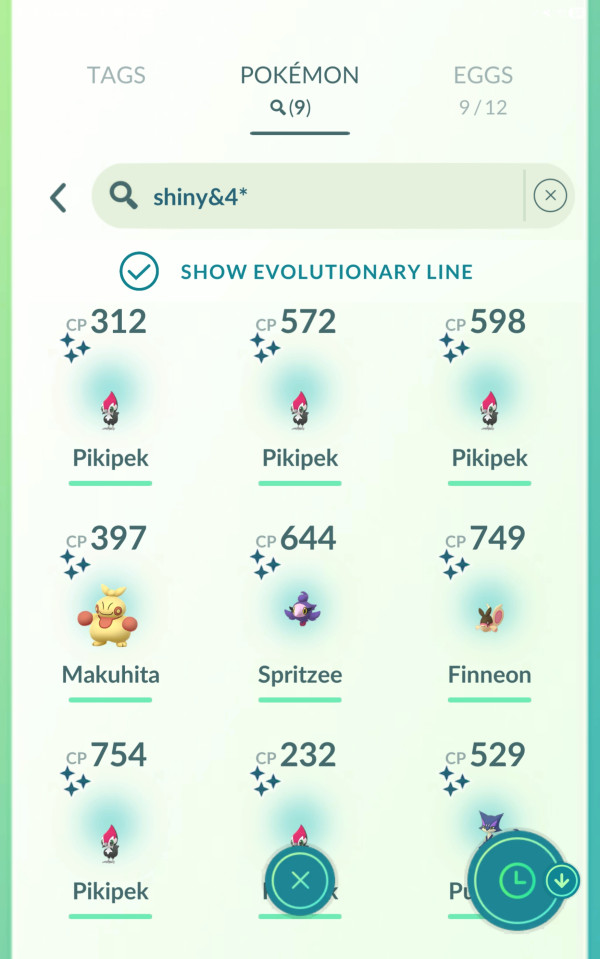
Task: Switch to the Tags tab
Action: click(x=115, y=76)
